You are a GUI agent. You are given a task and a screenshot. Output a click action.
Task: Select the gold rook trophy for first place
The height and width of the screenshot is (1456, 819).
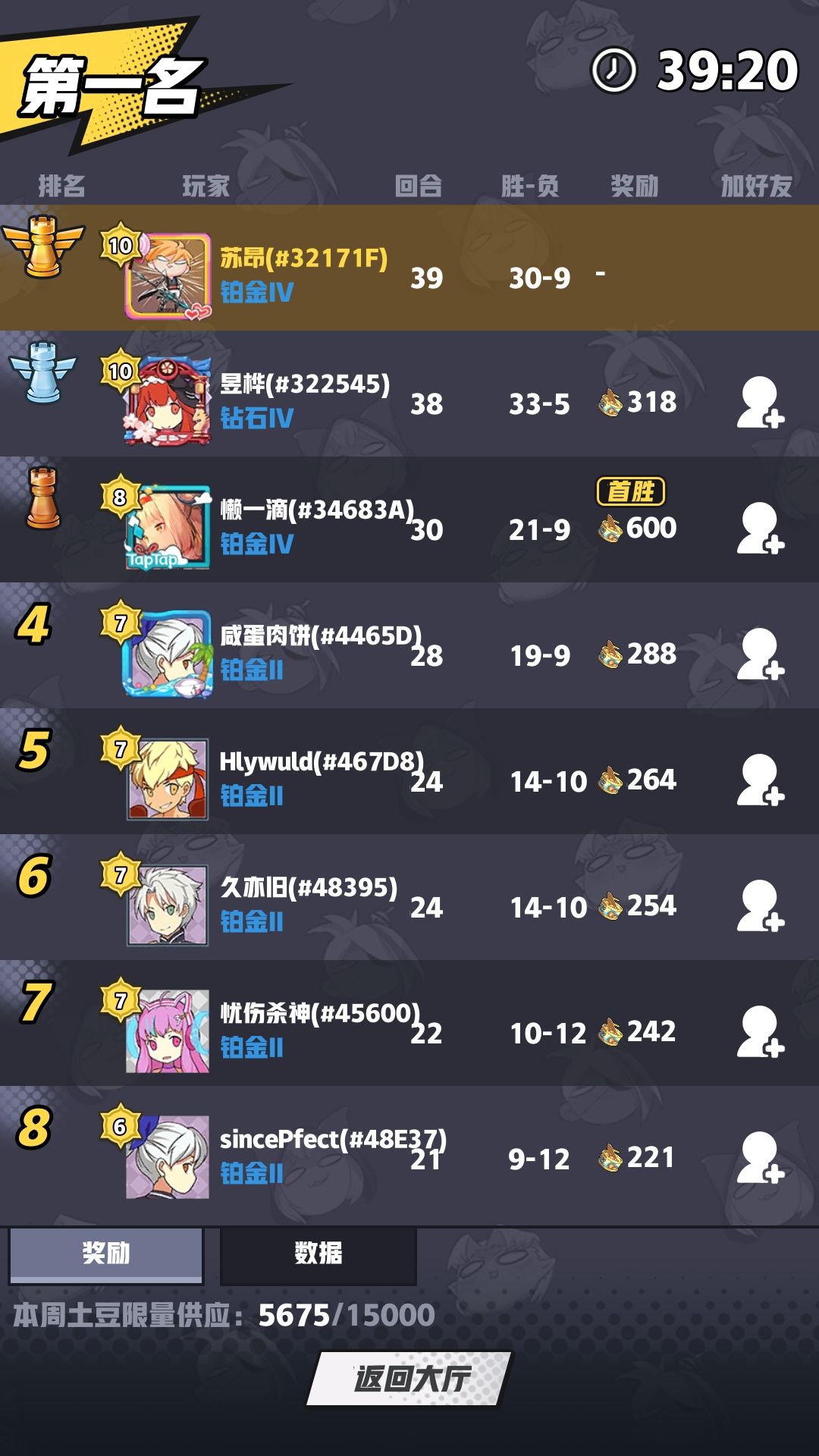click(43, 262)
